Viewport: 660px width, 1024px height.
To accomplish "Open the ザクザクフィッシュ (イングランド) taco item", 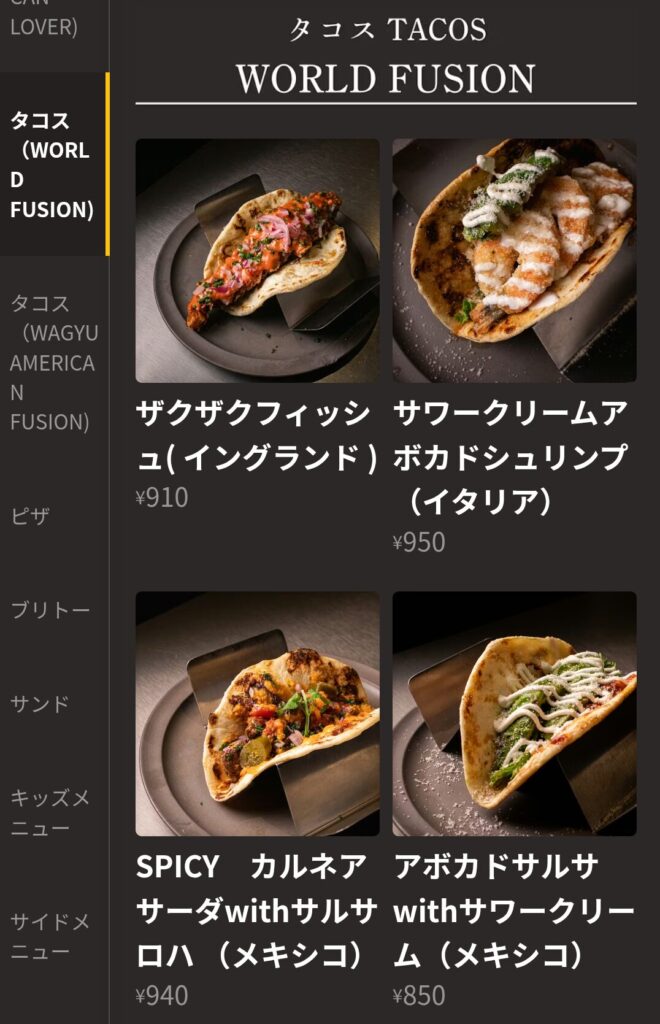I will (x=257, y=261).
